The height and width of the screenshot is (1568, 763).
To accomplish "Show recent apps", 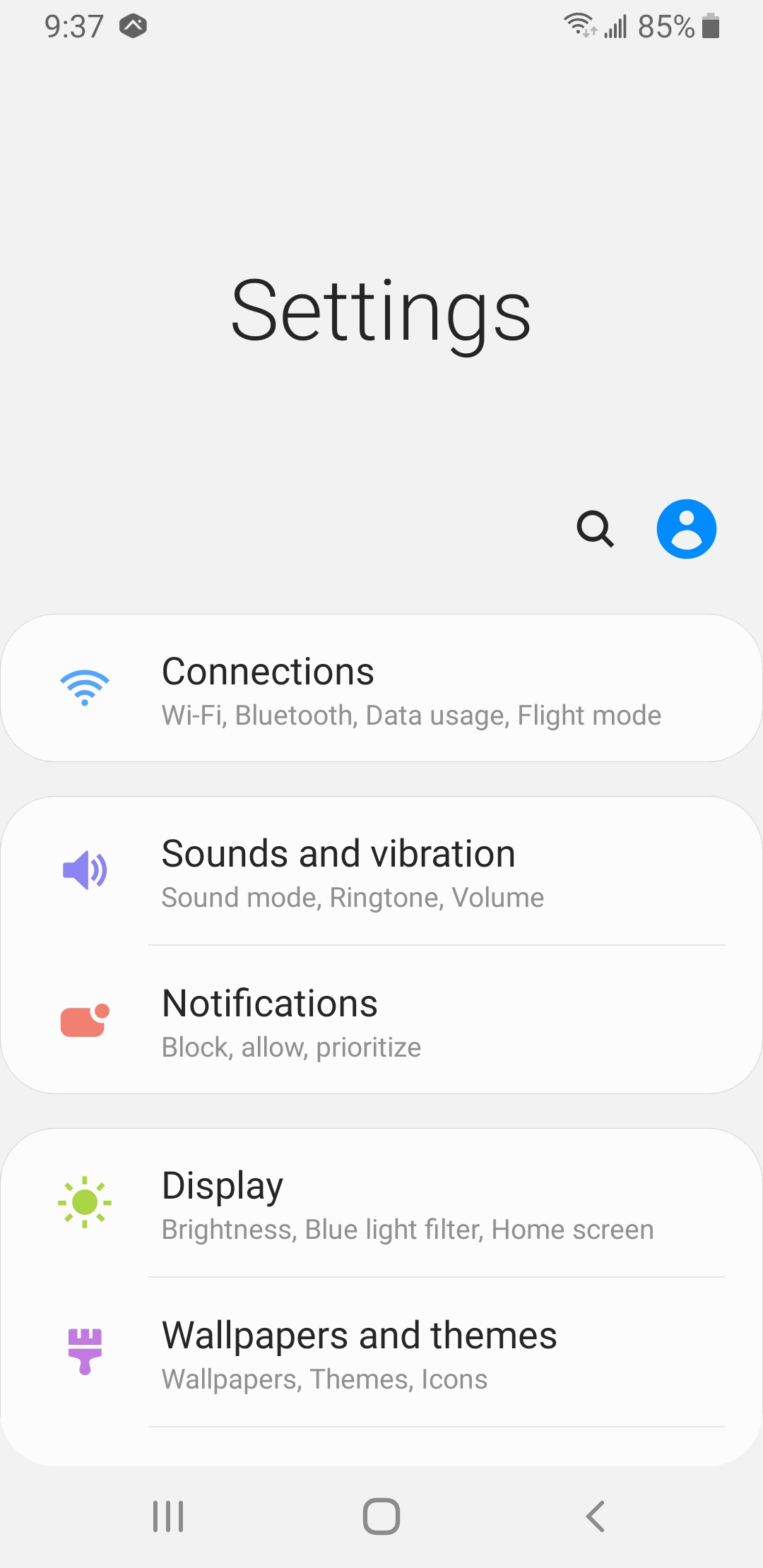I will (x=168, y=1516).
